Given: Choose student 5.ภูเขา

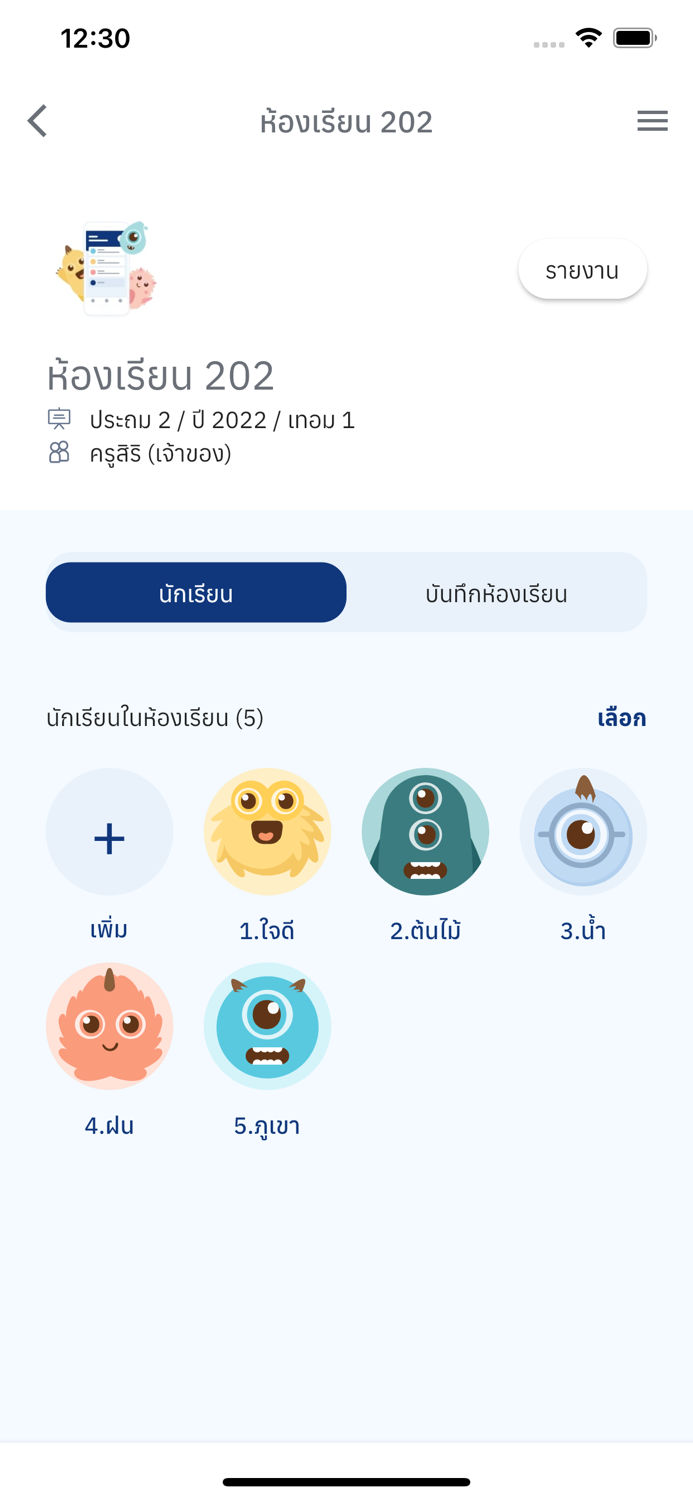Looking at the screenshot, I should tap(267, 1026).
